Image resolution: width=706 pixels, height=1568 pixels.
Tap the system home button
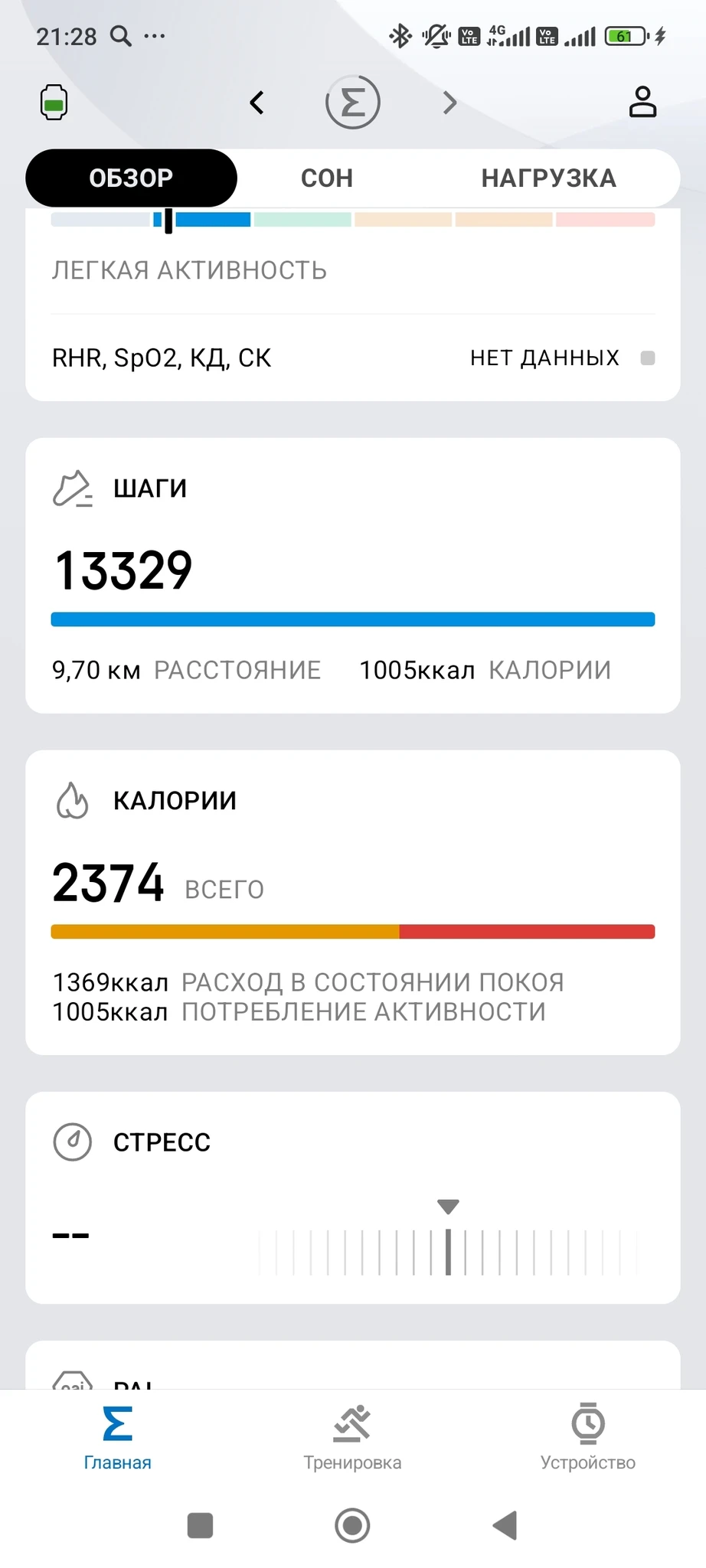click(x=352, y=1525)
